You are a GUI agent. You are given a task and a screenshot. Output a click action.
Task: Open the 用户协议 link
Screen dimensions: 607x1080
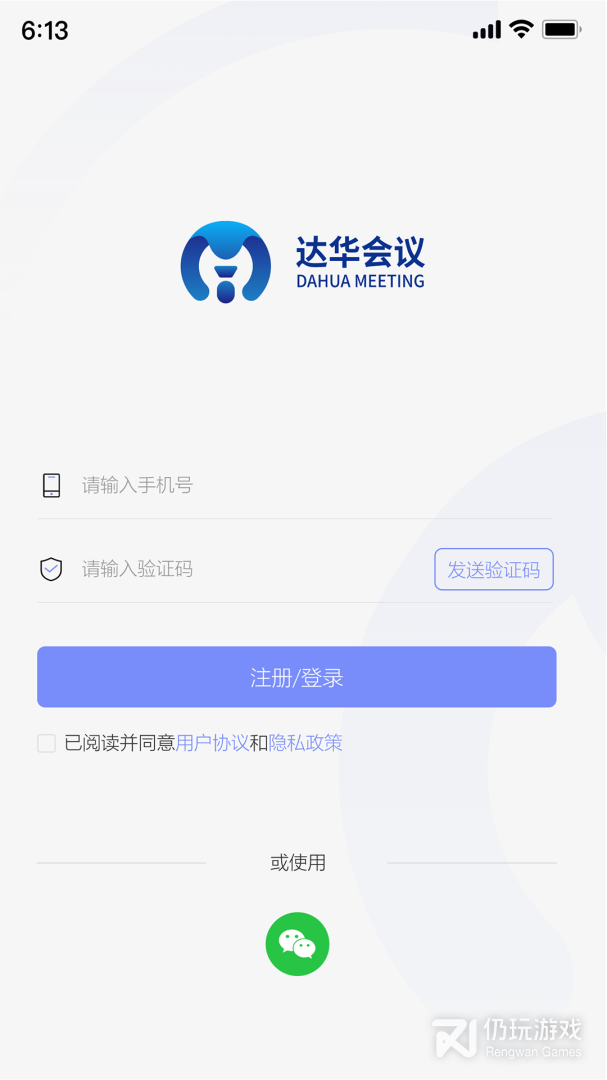pyautogui.click(x=212, y=743)
